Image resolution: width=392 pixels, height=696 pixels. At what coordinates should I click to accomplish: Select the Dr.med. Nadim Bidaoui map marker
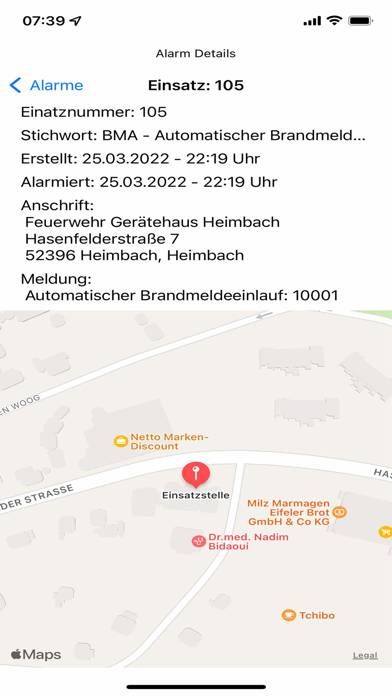click(x=198, y=541)
